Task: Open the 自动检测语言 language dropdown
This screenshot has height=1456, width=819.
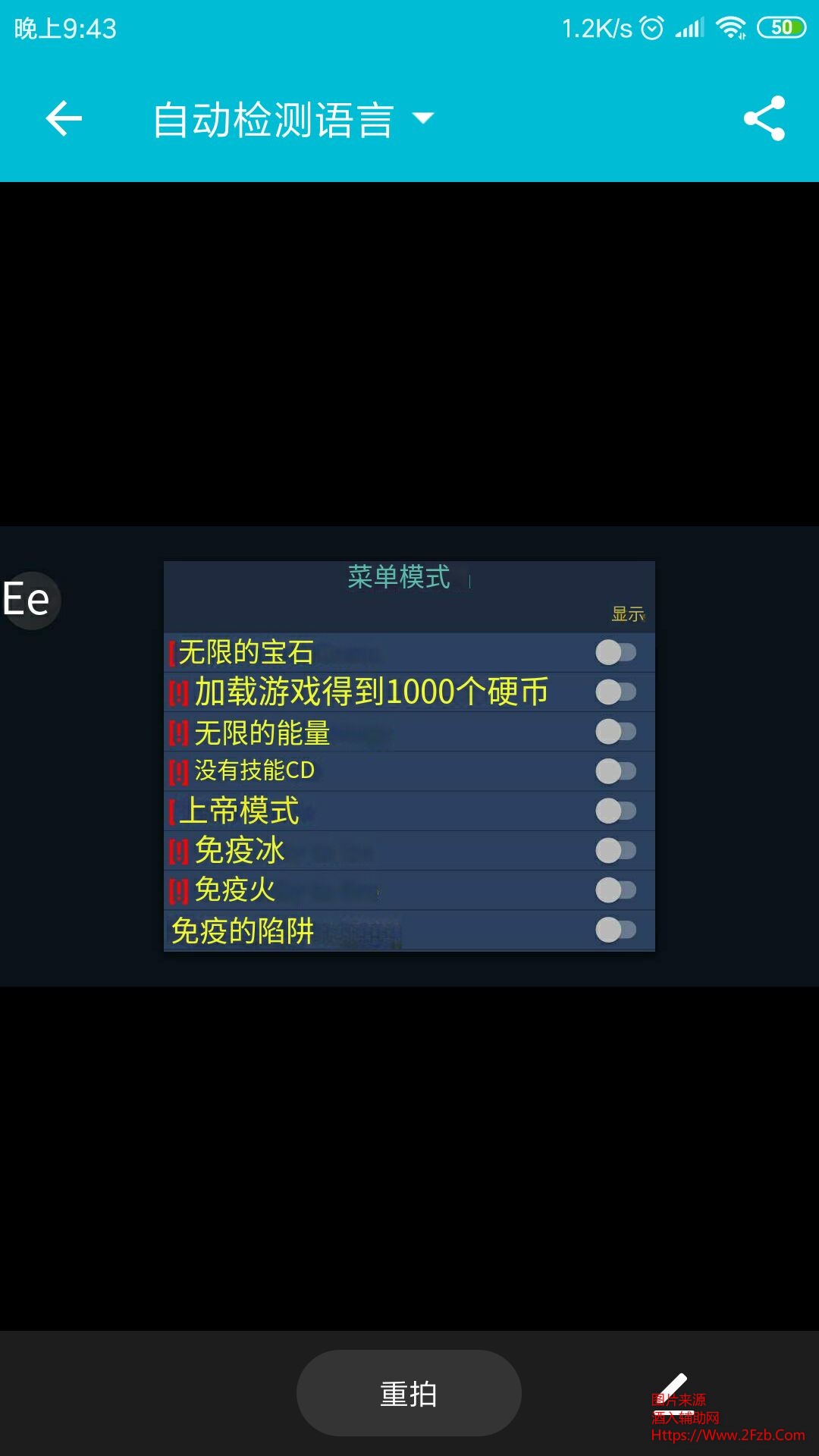Action: pos(293,119)
